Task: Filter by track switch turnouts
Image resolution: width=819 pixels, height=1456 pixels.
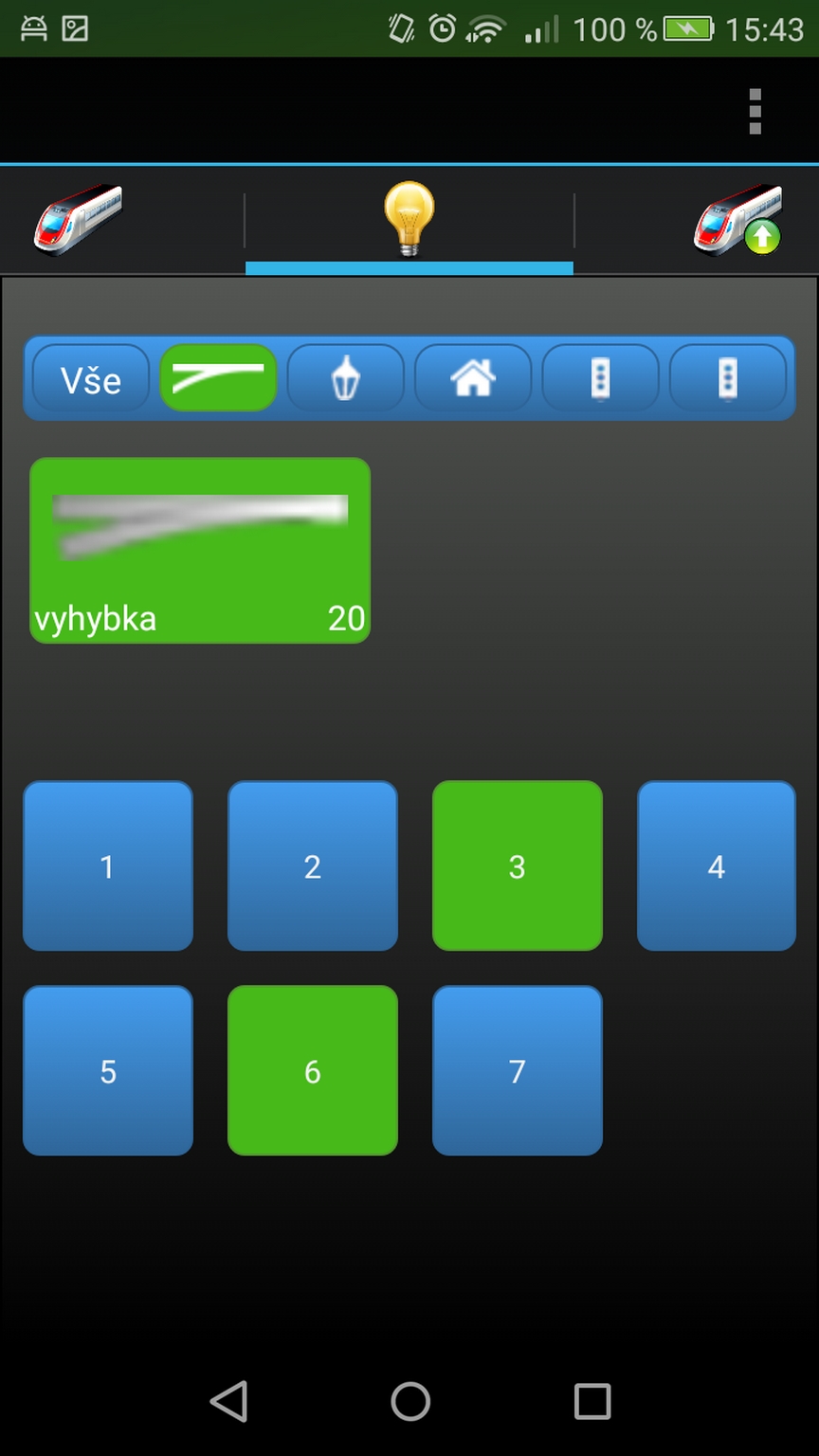Action: tap(218, 378)
